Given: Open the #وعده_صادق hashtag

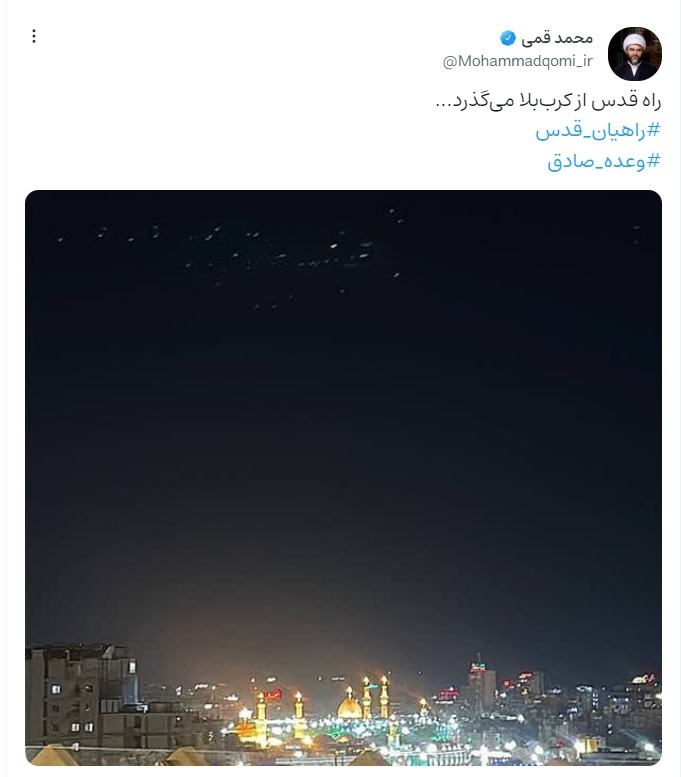Looking at the screenshot, I should [x=604, y=161].
